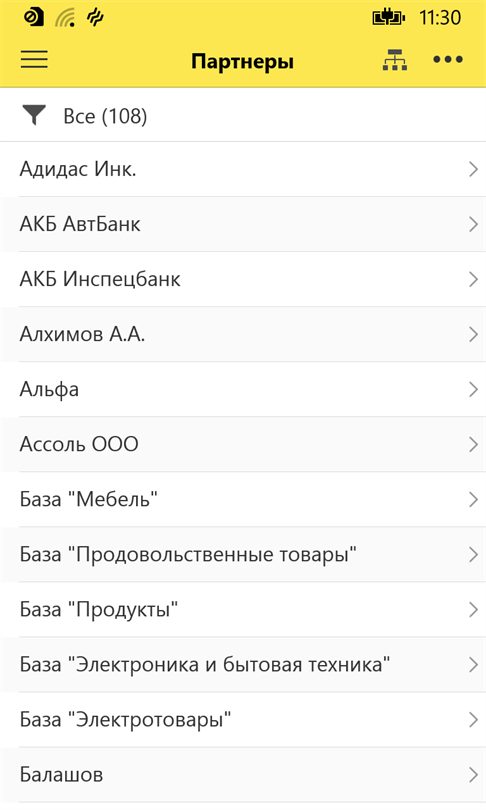Open Алхимов А.А. partner details
This screenshot has height=810, width=486.
pos(243,334)
